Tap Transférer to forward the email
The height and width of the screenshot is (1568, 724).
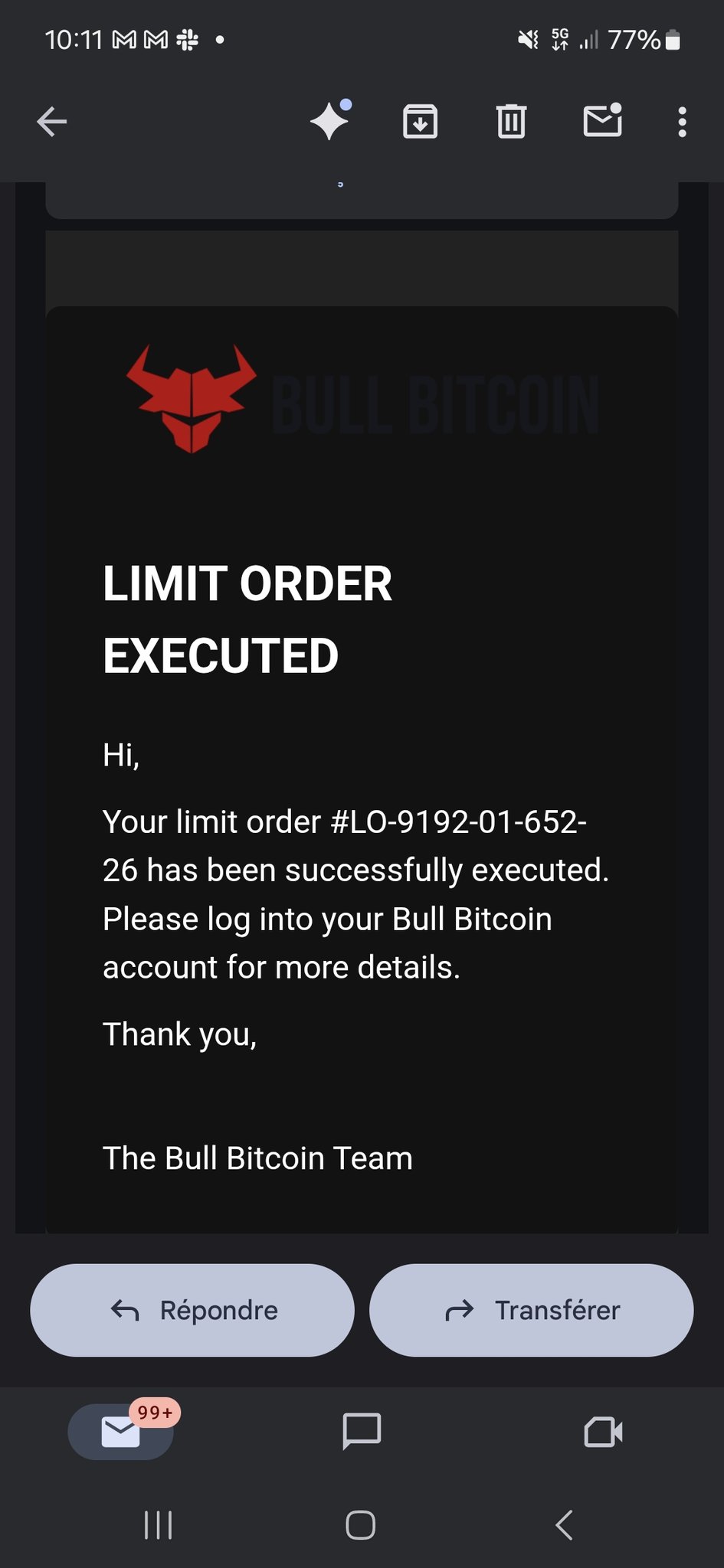pos(532,1310)
